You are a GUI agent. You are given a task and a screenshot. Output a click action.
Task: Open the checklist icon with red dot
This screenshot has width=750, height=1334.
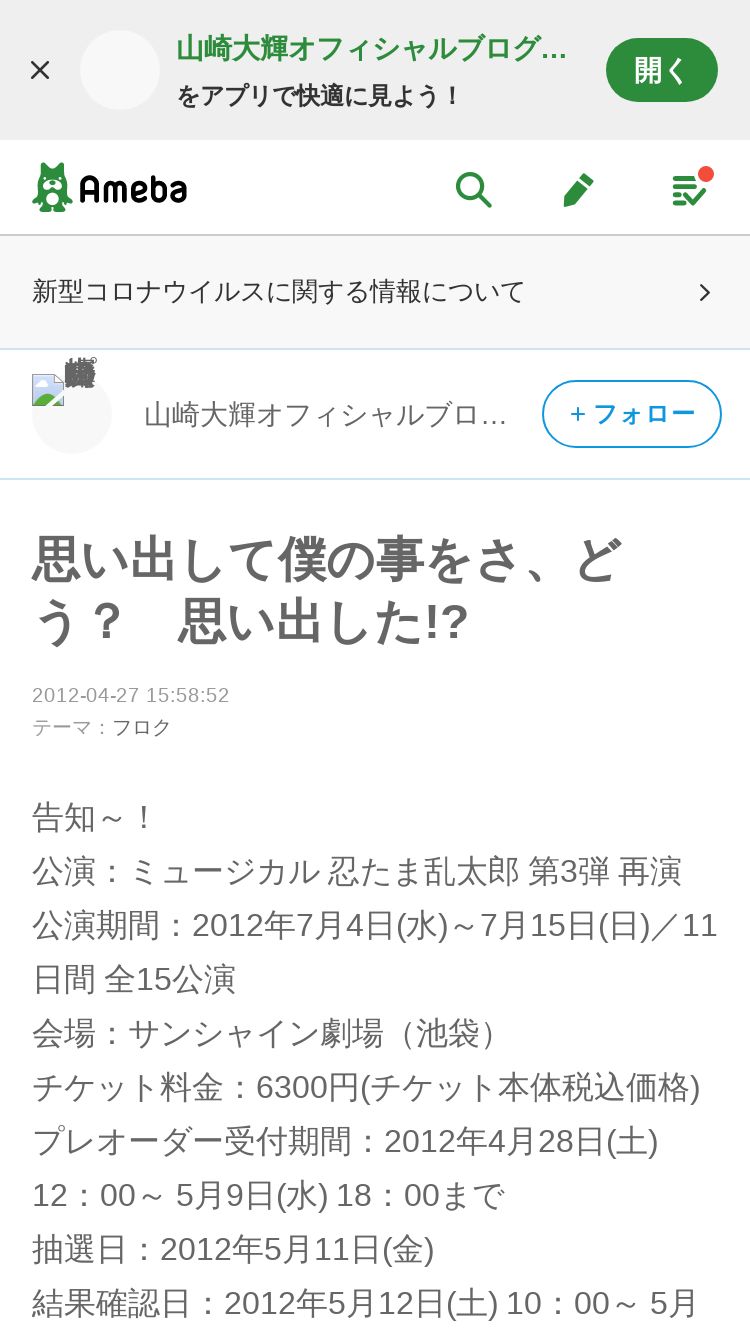(690, 188)
